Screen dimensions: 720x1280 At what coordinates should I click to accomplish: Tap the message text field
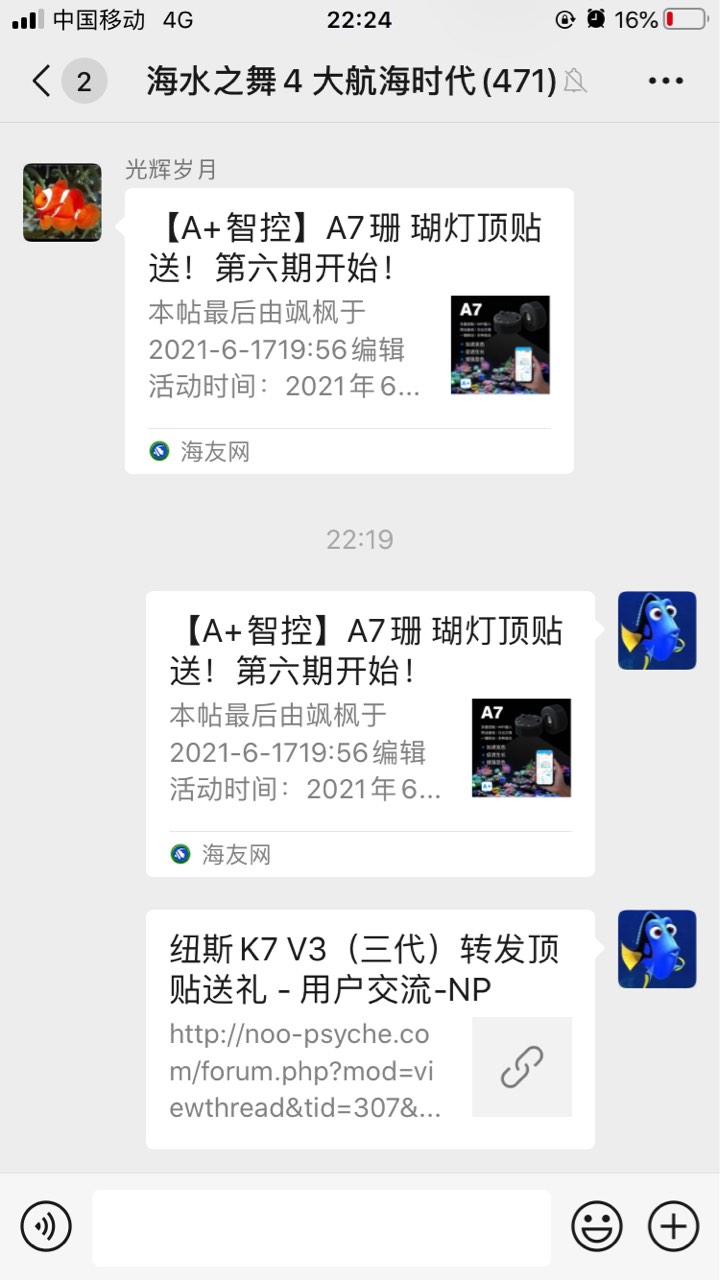[x=321, y=1227]
